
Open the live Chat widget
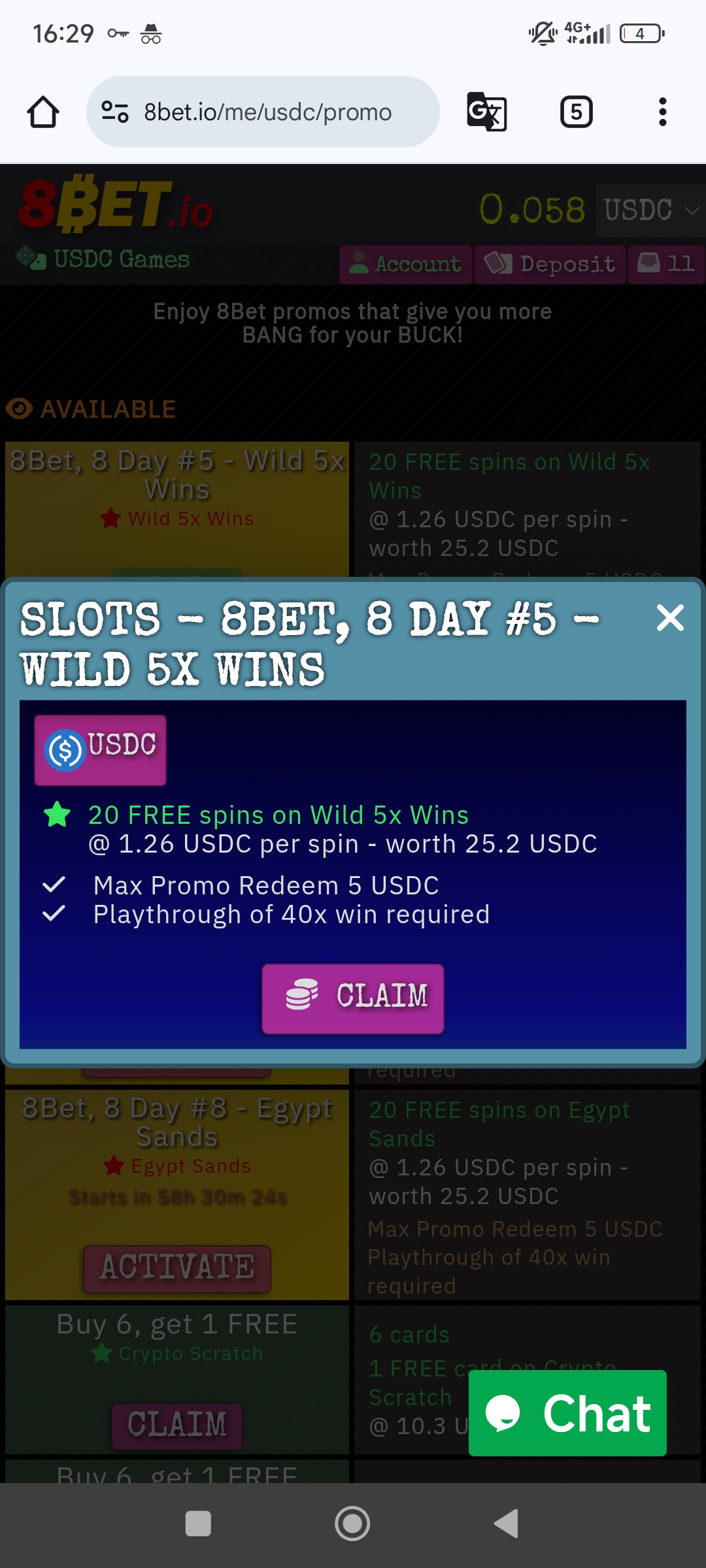[x=567, y=1413]
